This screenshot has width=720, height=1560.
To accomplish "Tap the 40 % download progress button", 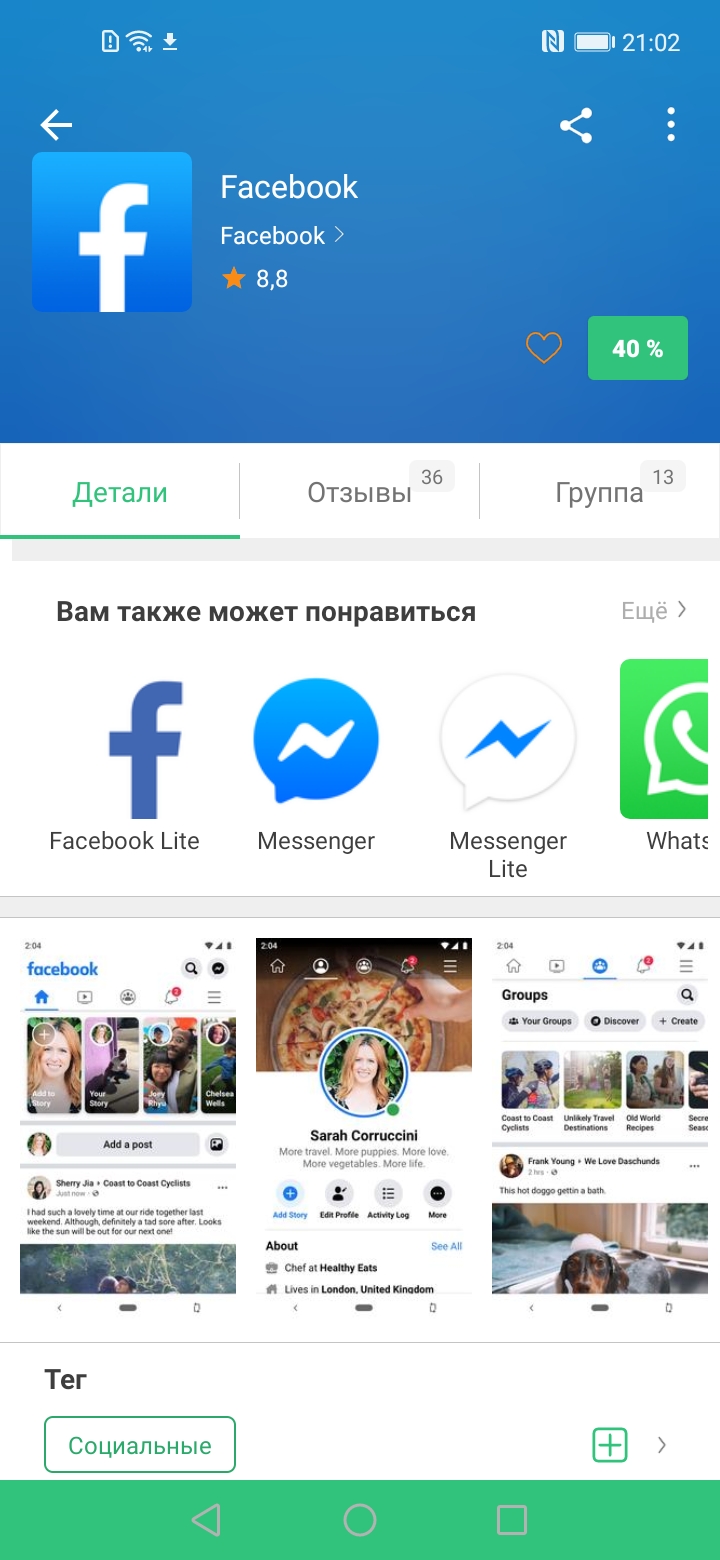I will coord(637,348).
